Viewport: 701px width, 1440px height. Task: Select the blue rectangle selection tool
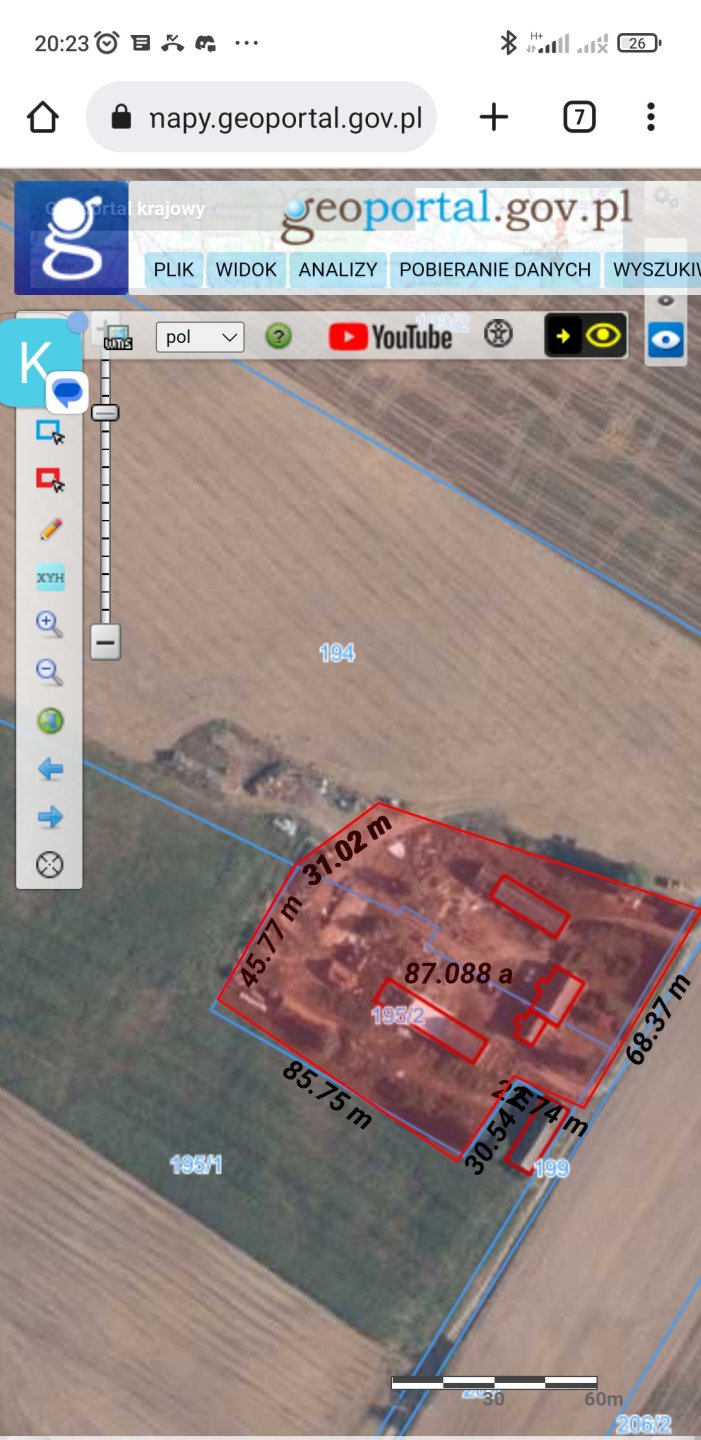point(50,432)
